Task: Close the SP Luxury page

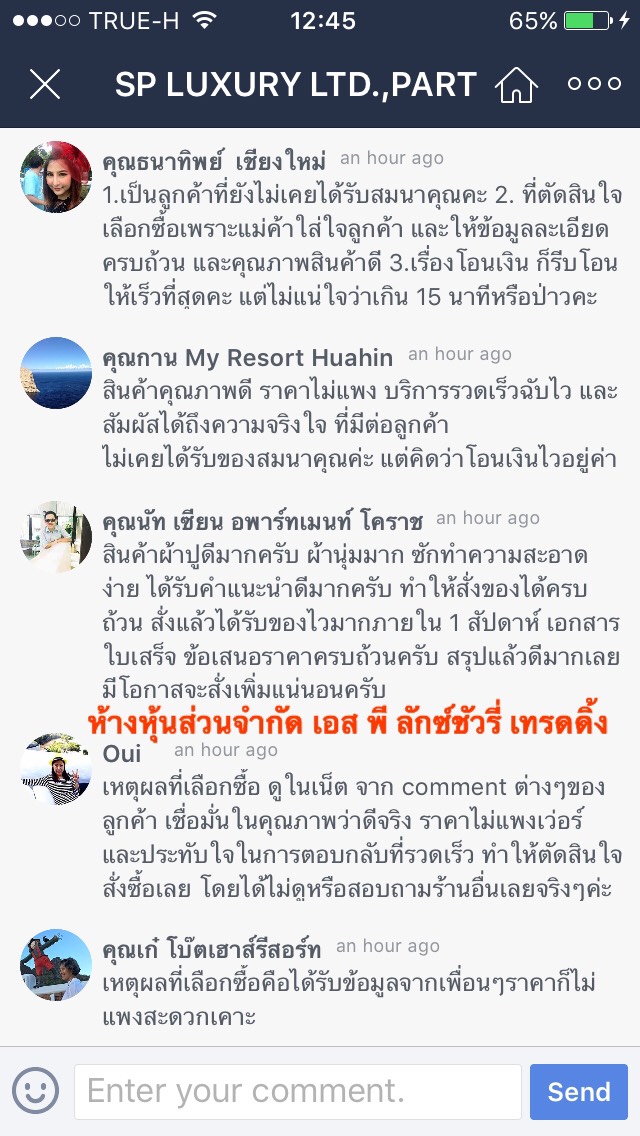Action: (x=45, y=85)
